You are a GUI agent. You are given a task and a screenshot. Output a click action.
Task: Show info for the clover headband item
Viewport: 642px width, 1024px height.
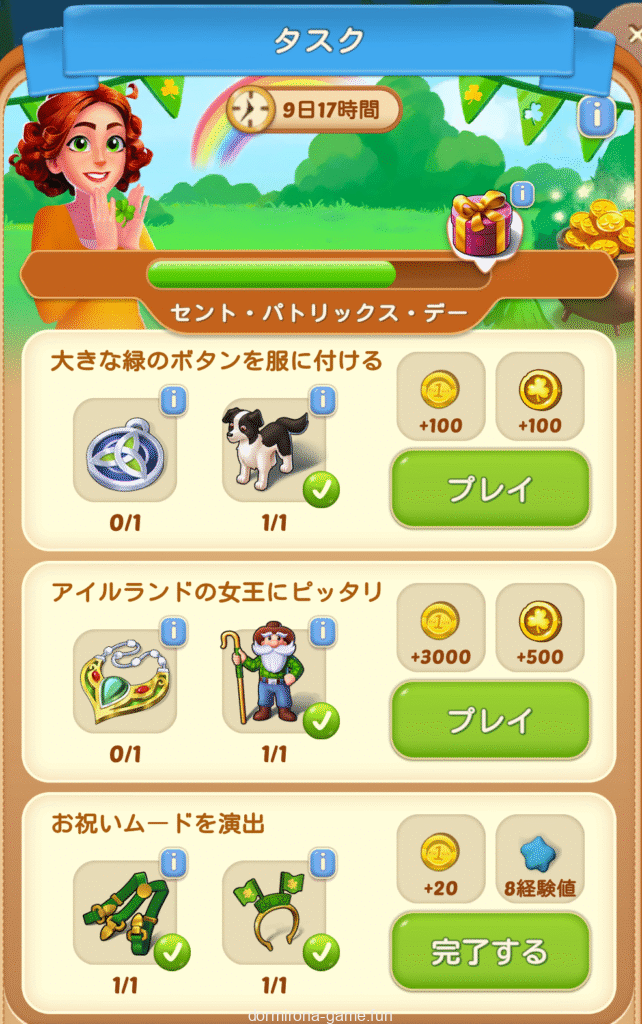coord(323,863)
